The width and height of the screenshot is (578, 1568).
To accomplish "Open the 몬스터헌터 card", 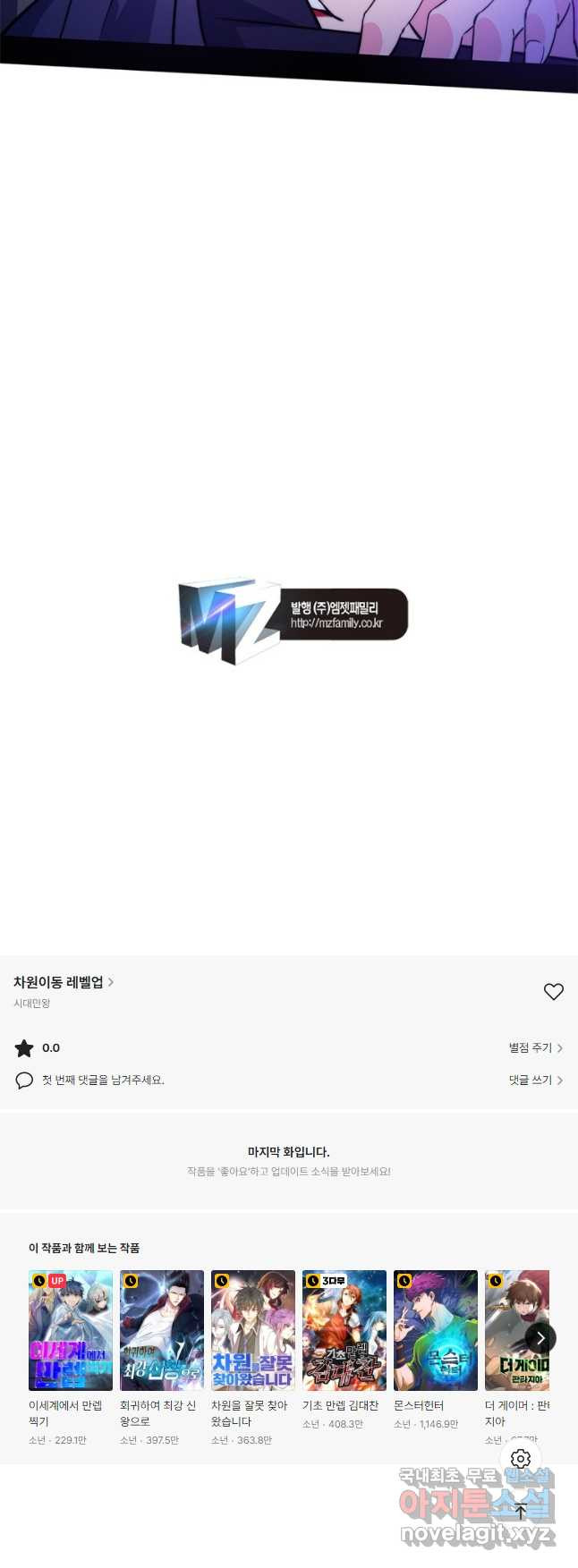I will click(436, 1330).
